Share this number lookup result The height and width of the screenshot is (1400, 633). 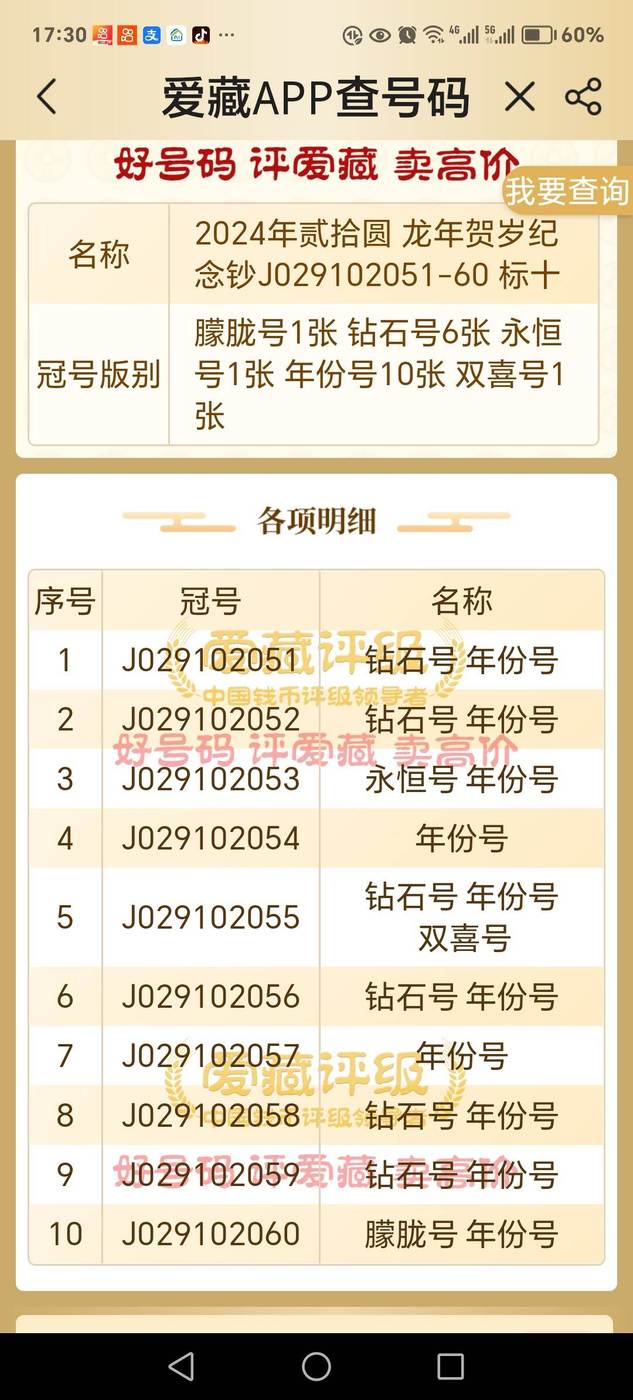tap(583, 97)
